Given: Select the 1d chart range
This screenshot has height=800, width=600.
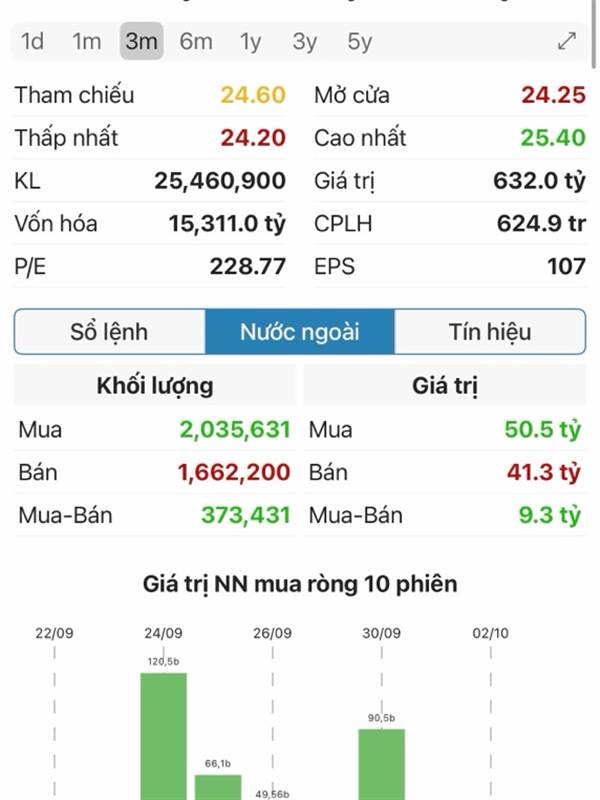Looking at the screenshot, I should point(33,41).
